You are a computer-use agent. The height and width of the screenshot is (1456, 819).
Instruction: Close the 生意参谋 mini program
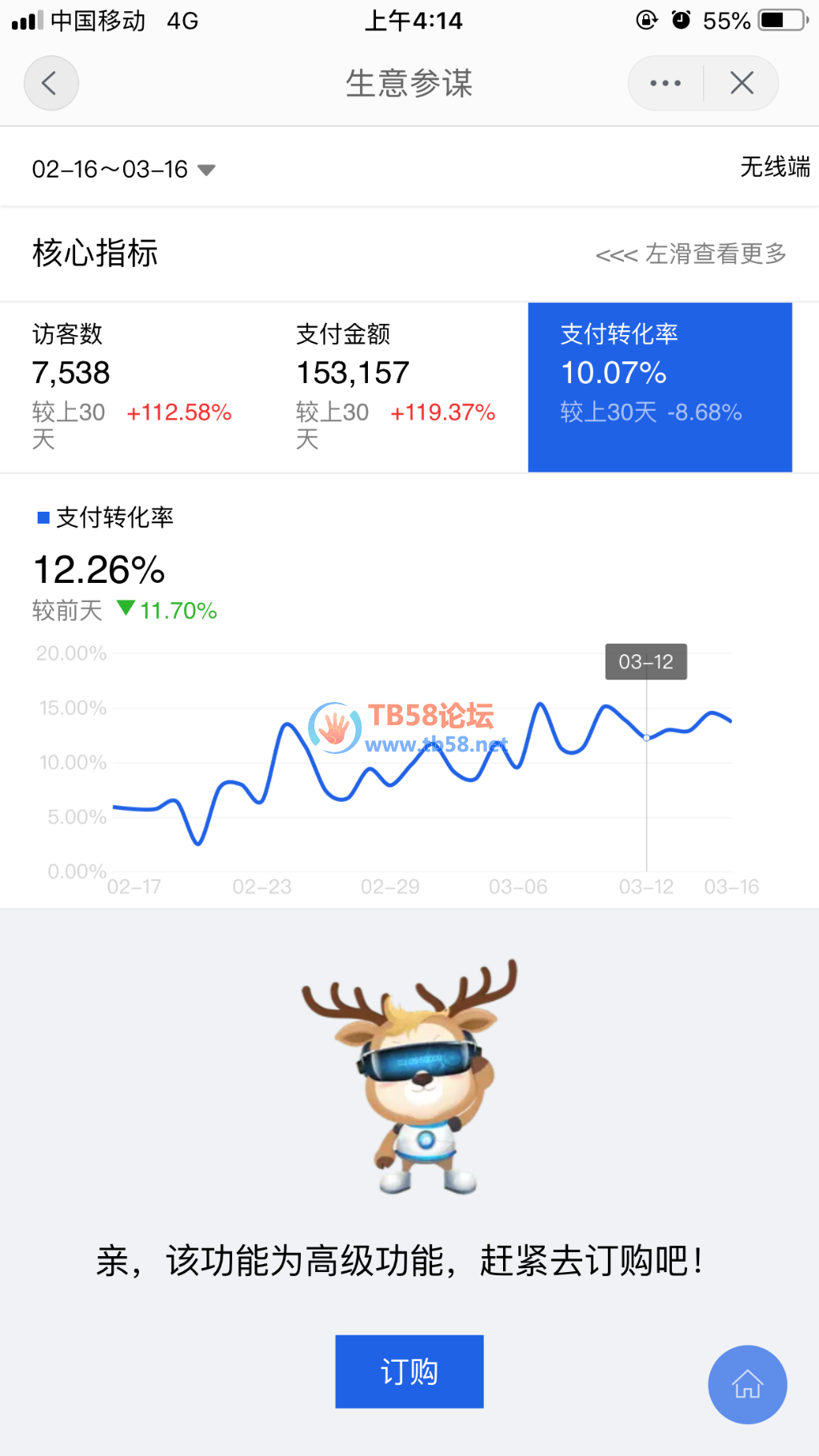(x=741, y=83)
